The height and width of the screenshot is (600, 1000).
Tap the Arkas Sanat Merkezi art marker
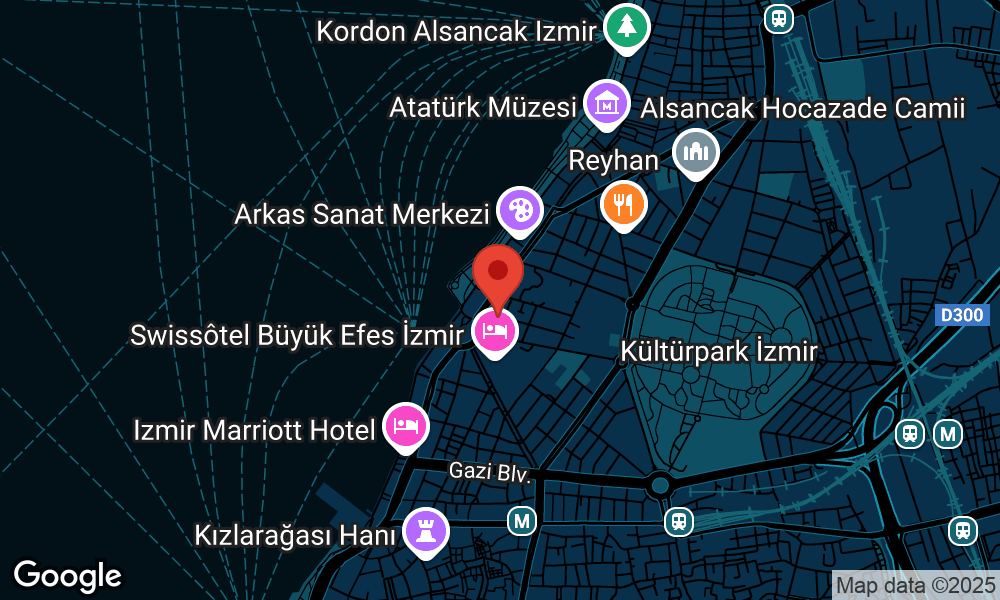point(520,211)
